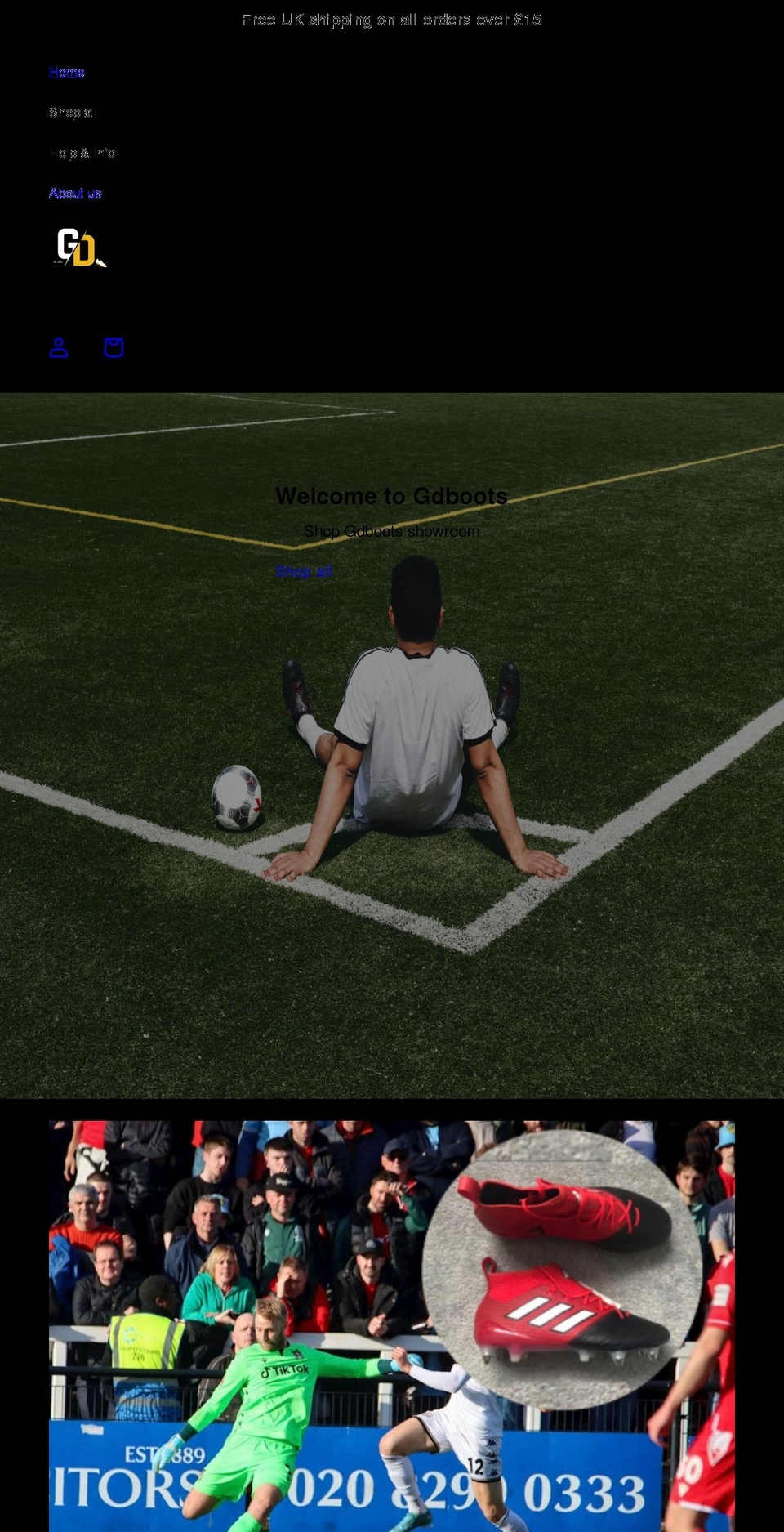Viewport: 784px width, 1532px height.
Task: View the shopping cart
Action: pyautogui.click(x=114, y=347)
